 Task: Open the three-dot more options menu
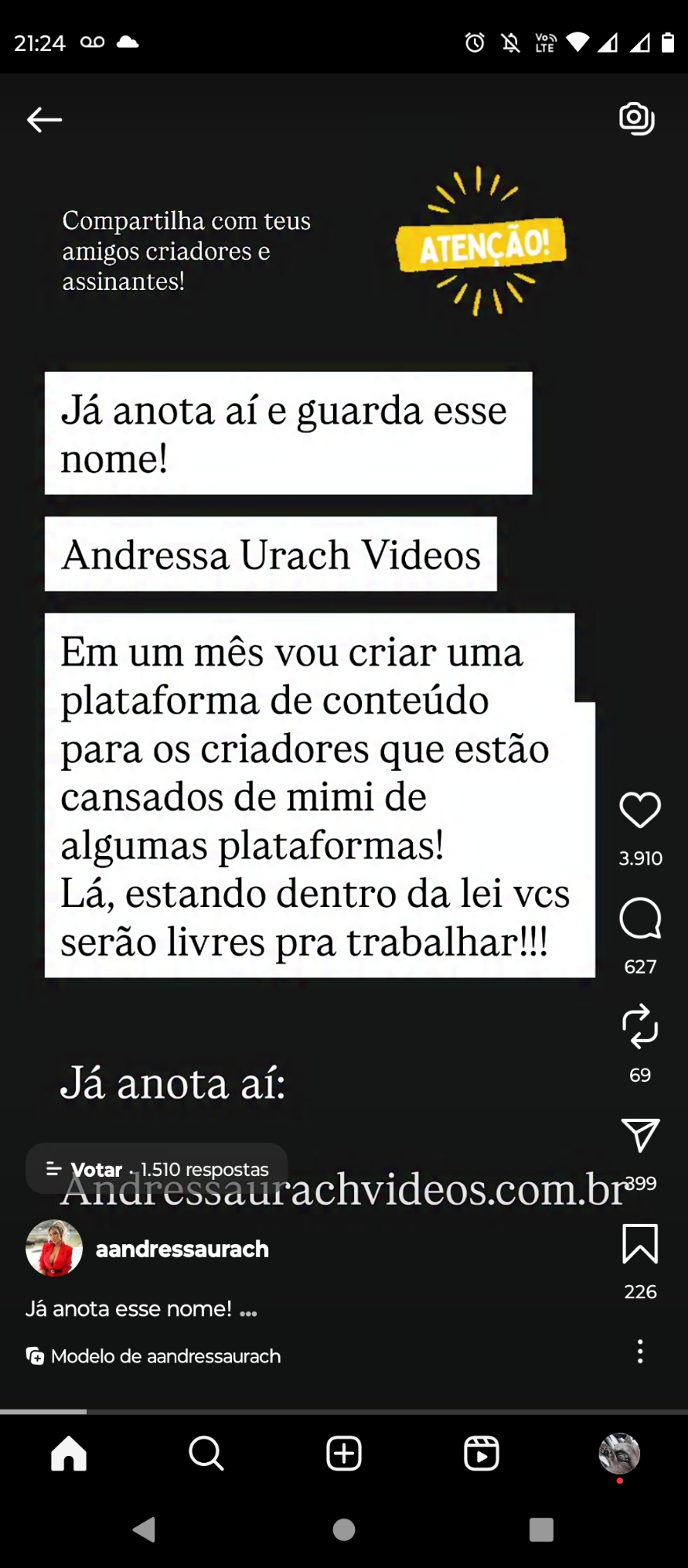(x=640, y=1351)
